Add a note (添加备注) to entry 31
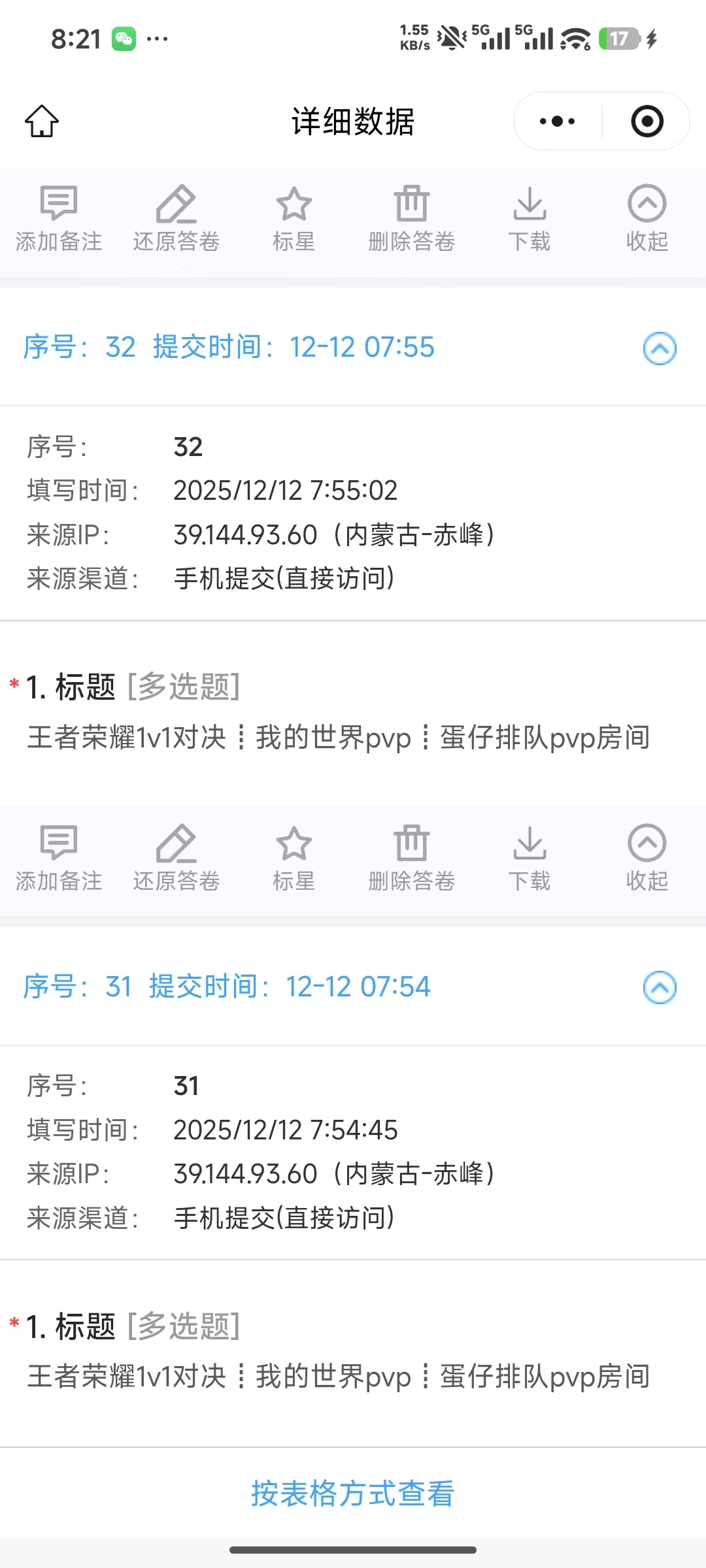 pos(59,858)
